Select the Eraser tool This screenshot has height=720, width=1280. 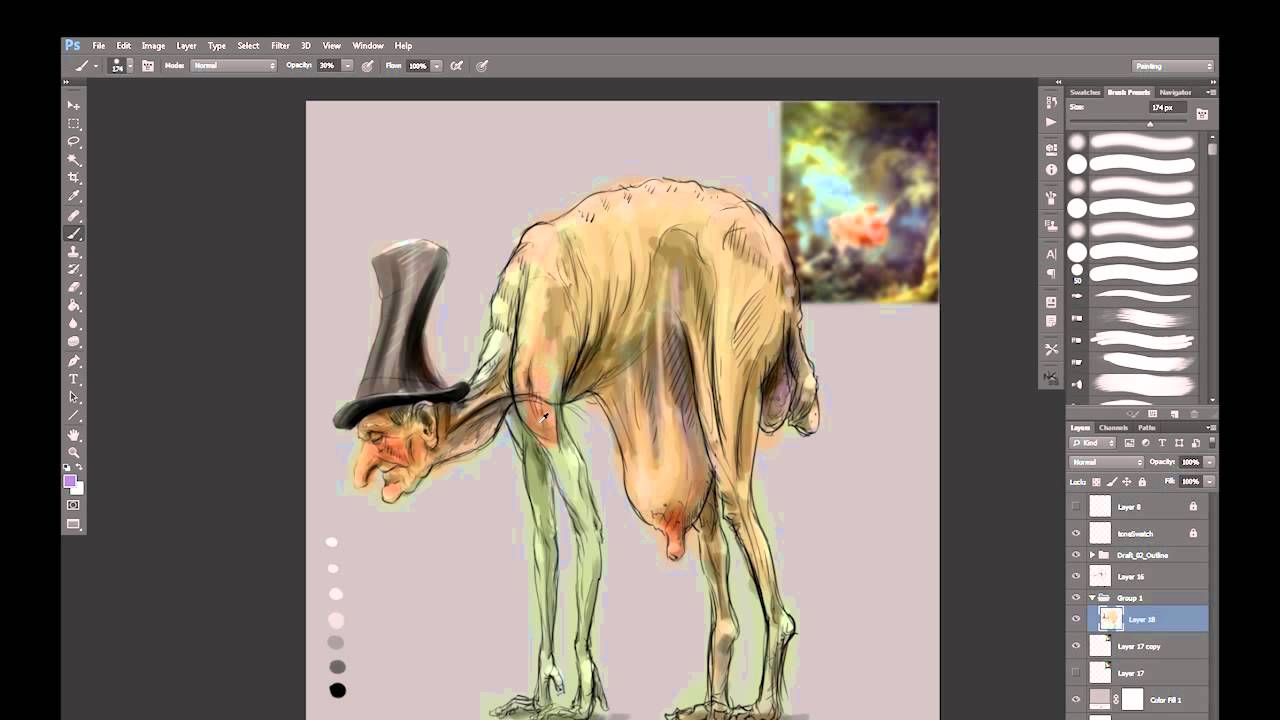pyautogui.click(x=74, y=288)
